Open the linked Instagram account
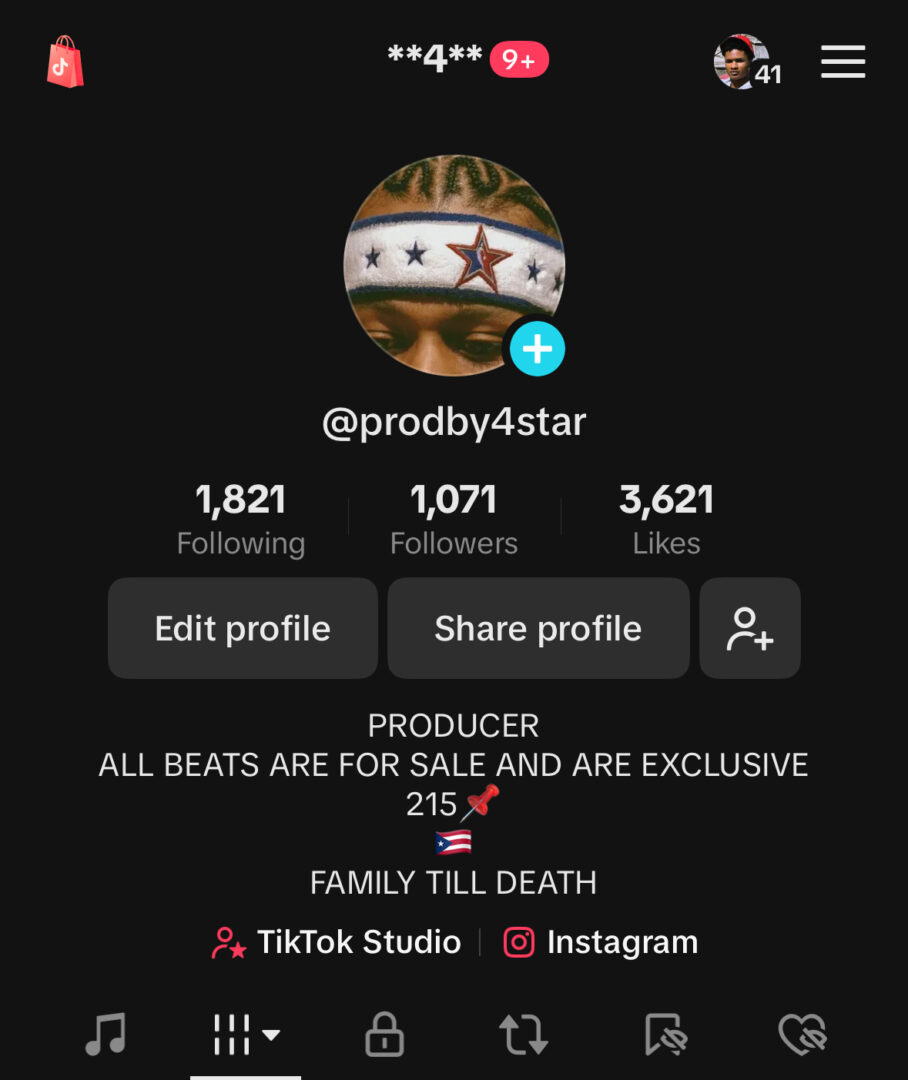 pos(601,942)
